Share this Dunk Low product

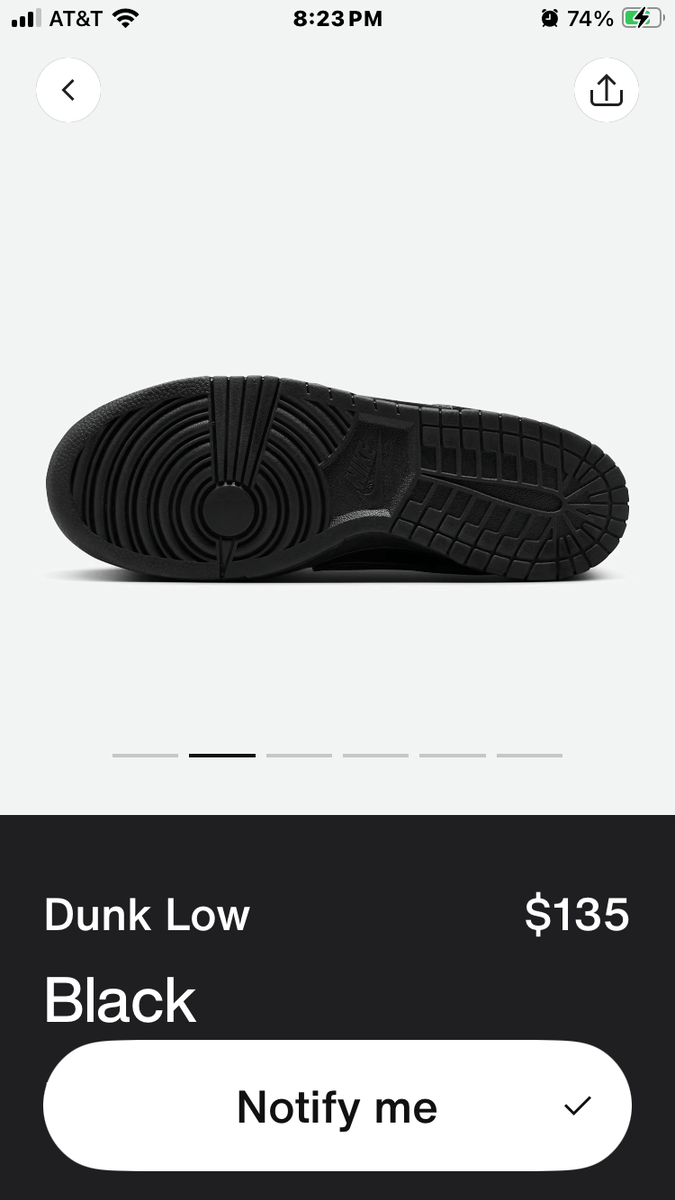(x=606, y=90)
